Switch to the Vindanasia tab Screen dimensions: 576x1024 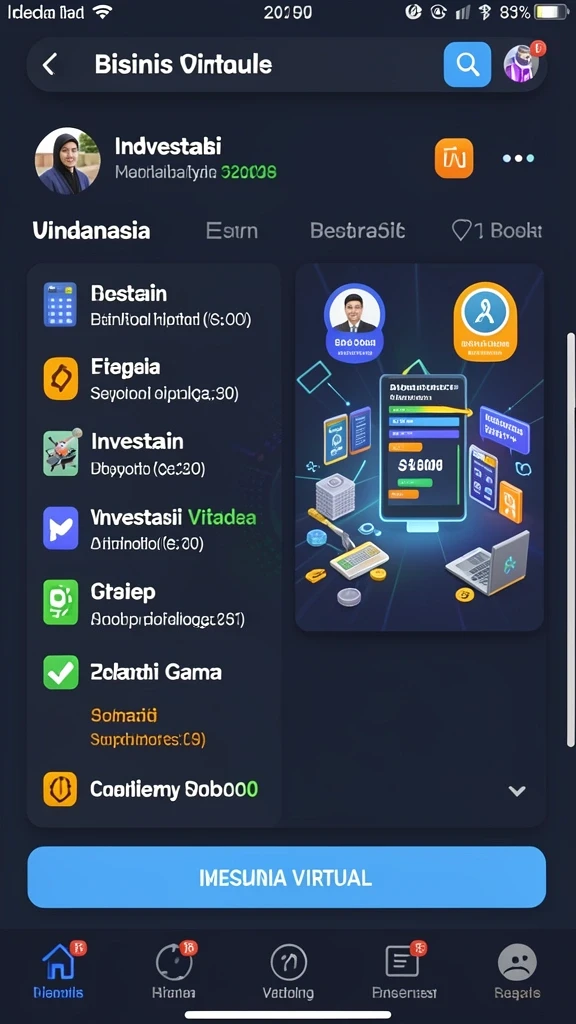[x=91, y=231]
